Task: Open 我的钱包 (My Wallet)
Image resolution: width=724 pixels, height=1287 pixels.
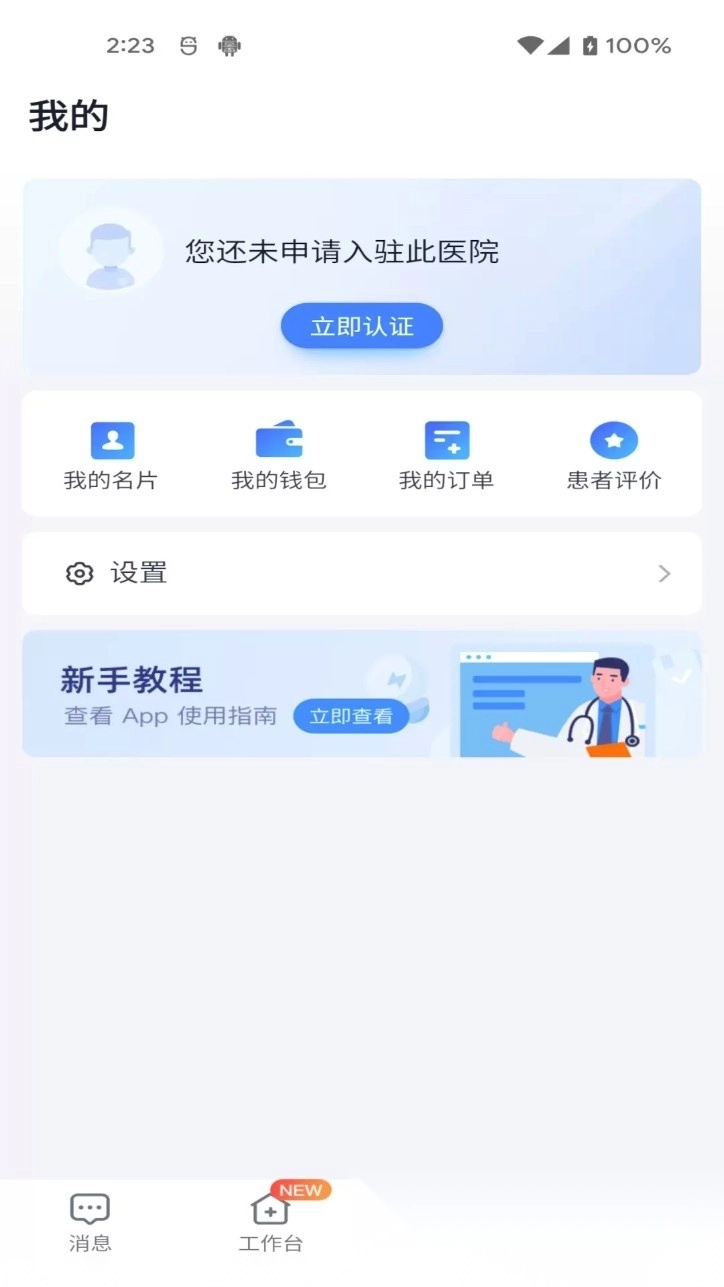Action: coord(278,453)
